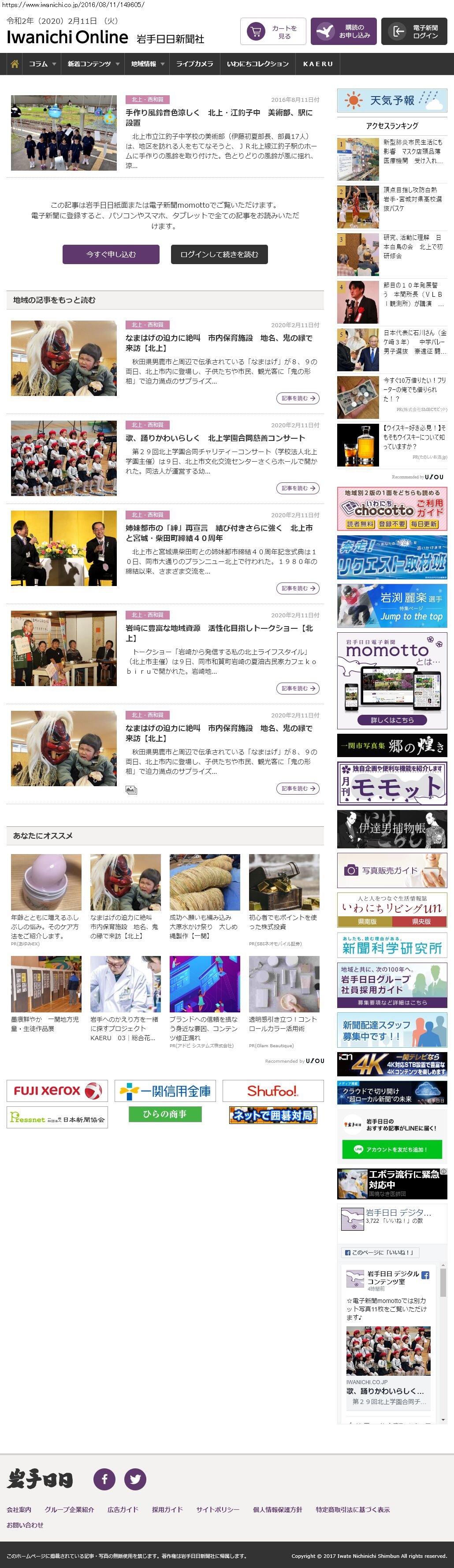
Task: Open the 天気予報 weather banner
Action: (392, 101)
